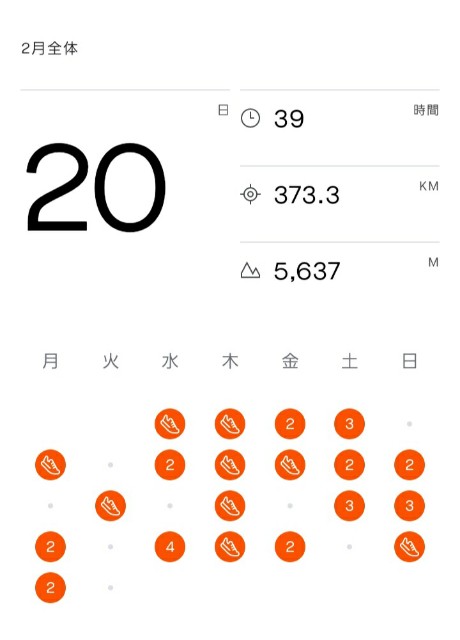The width and height of the screenshot is (460, 640).
Task: Open the only Tuesday run activity
Action: pyautogui.click(x=110, y=506)
